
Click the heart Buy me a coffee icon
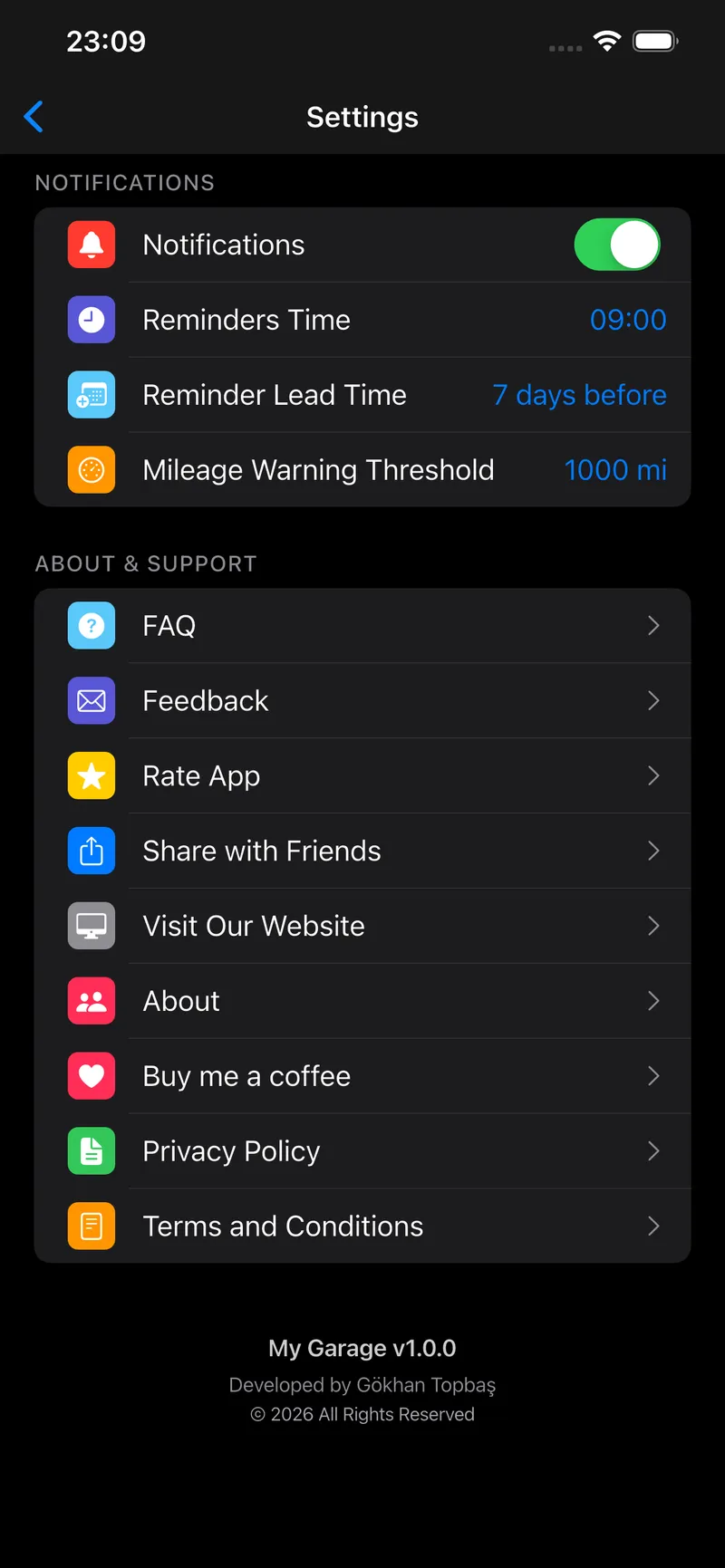(91, 1076)
